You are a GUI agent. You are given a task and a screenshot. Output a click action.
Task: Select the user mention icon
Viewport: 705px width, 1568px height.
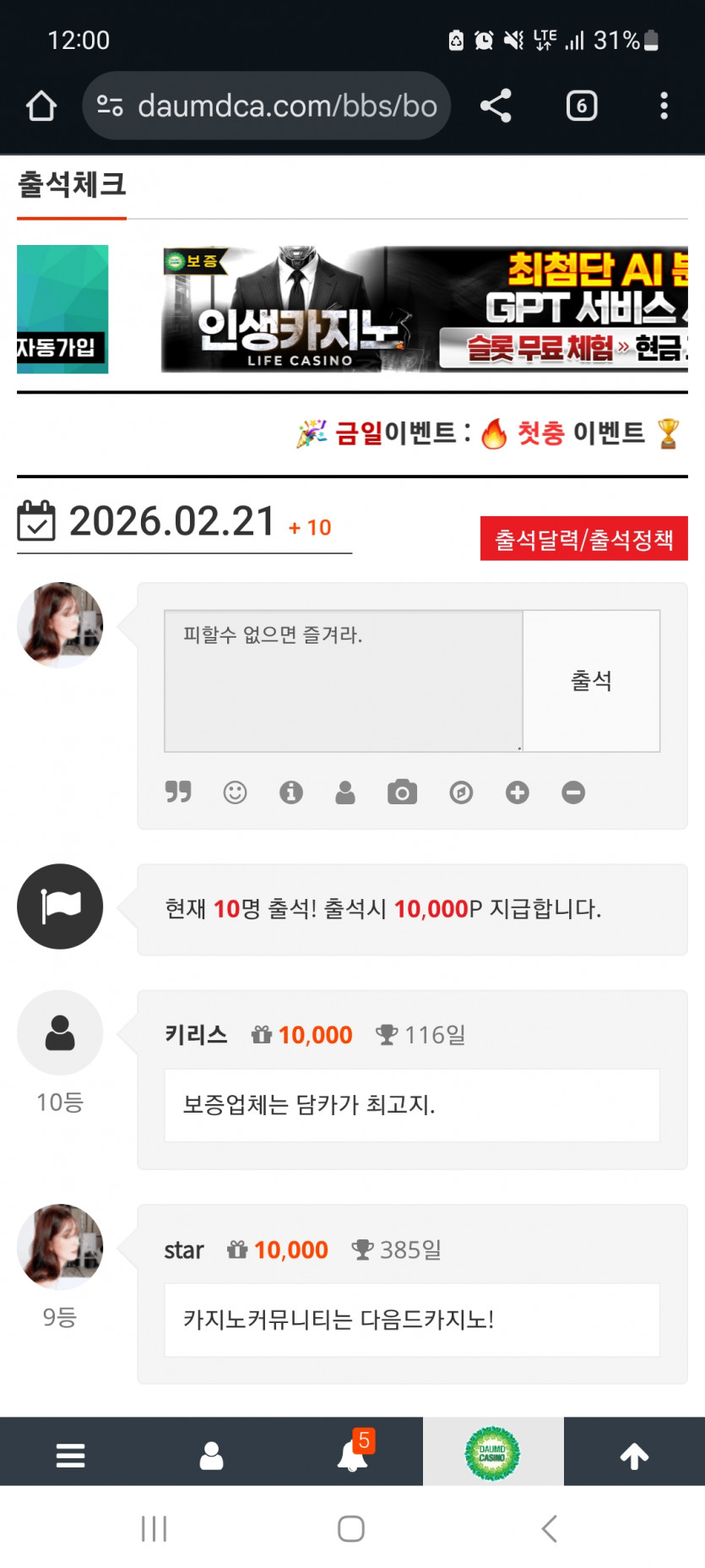point(347,792)
